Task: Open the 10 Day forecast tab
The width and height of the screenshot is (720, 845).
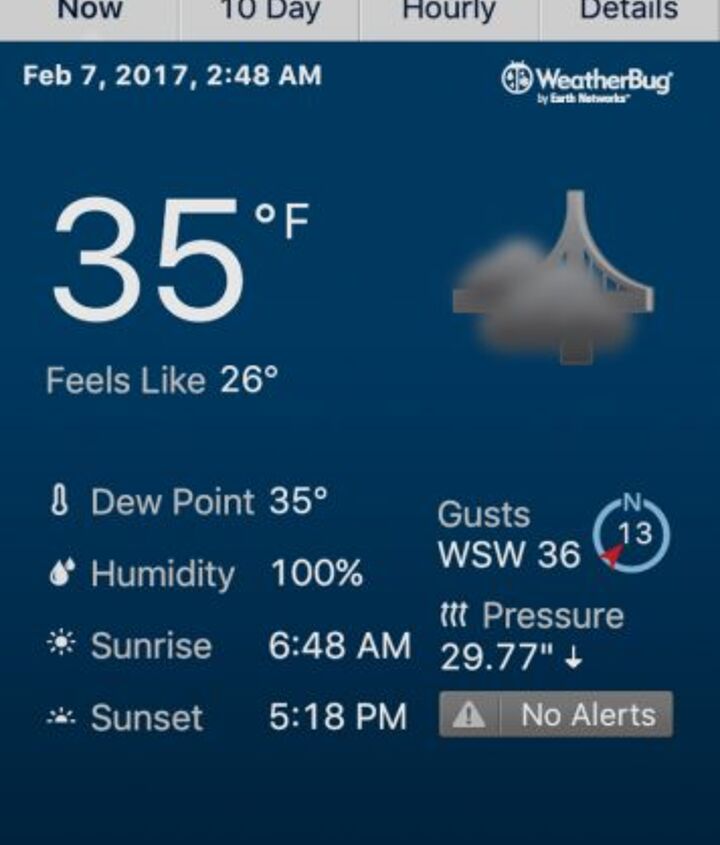Action: pos(270,14)
